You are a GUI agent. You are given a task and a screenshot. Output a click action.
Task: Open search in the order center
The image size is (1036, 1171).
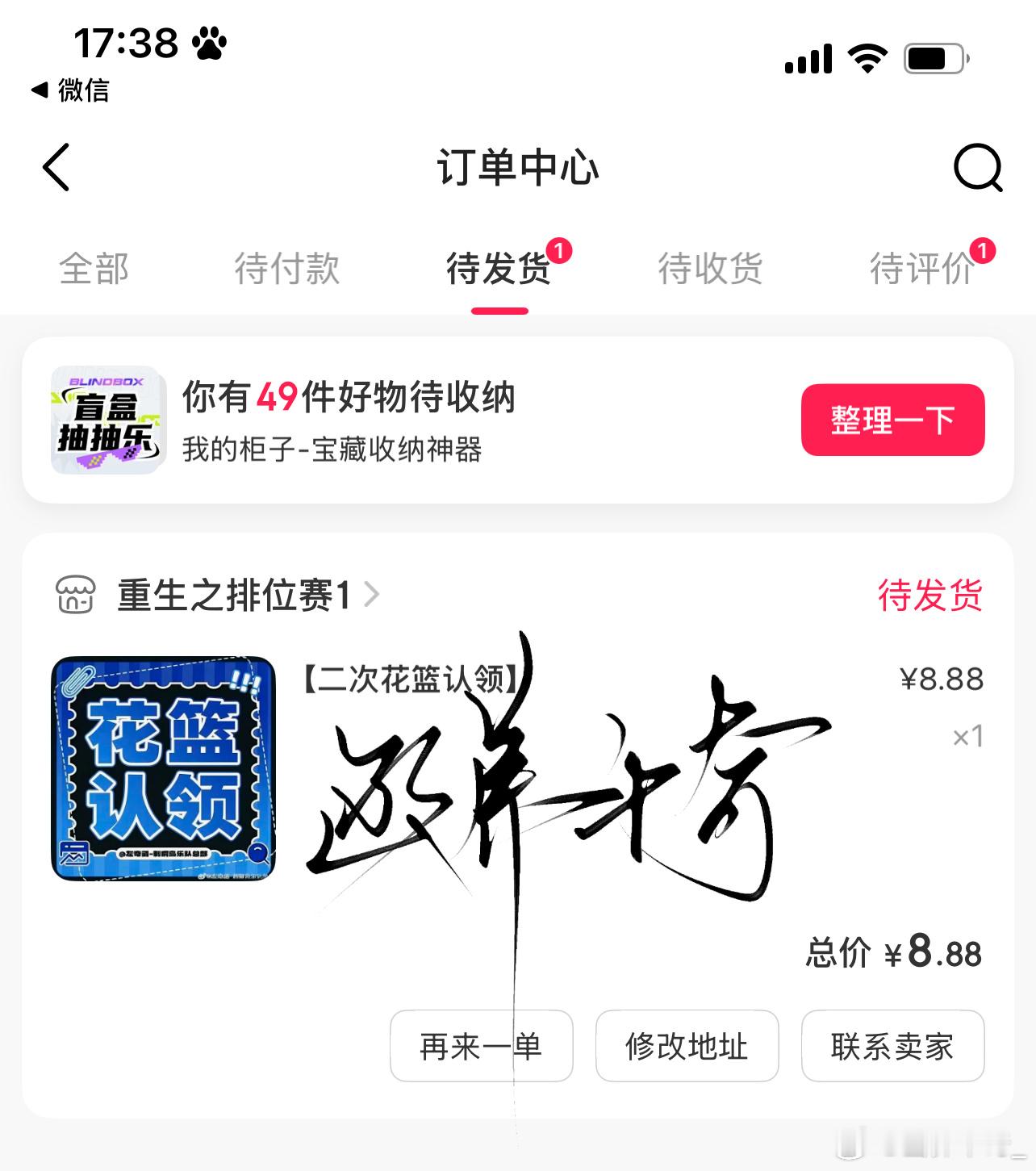pos(977,168)
